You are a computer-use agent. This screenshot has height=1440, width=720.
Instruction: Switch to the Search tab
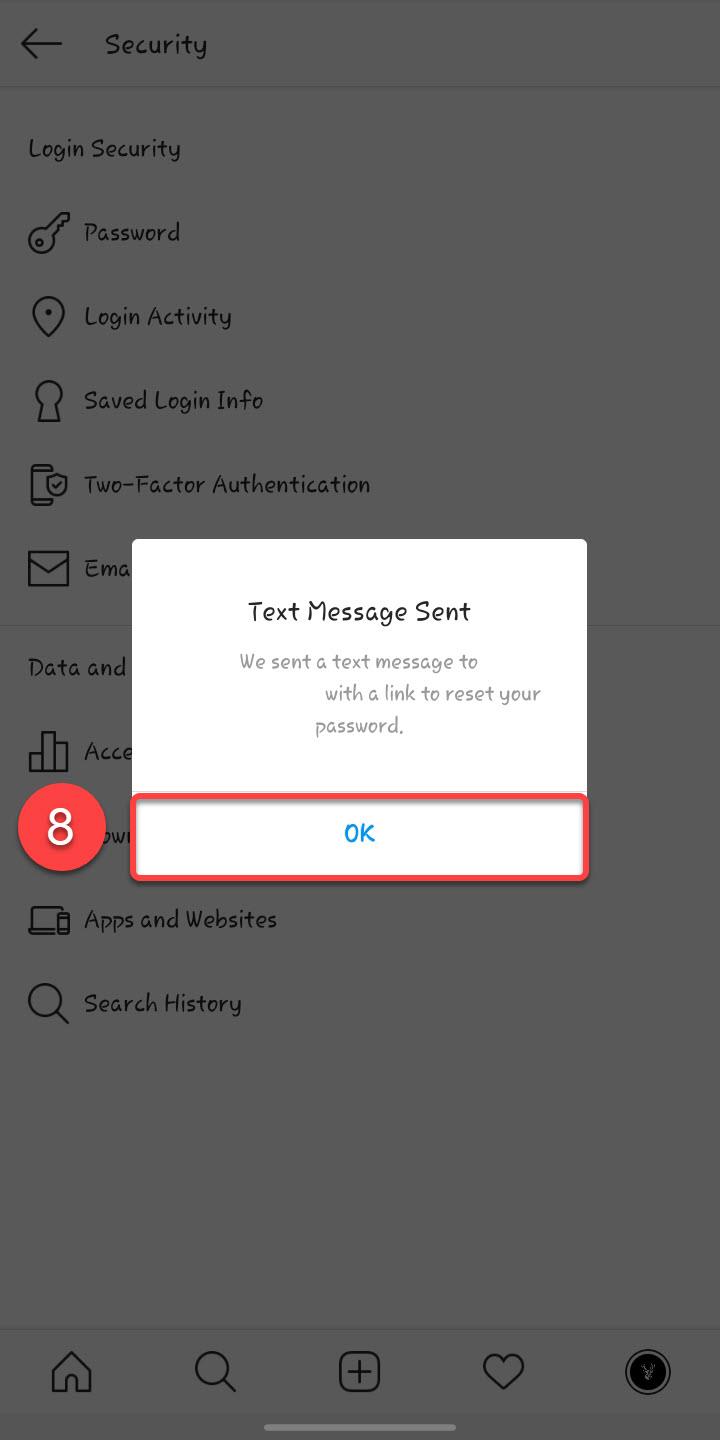pyautogui.click(x=215, y=1372)
